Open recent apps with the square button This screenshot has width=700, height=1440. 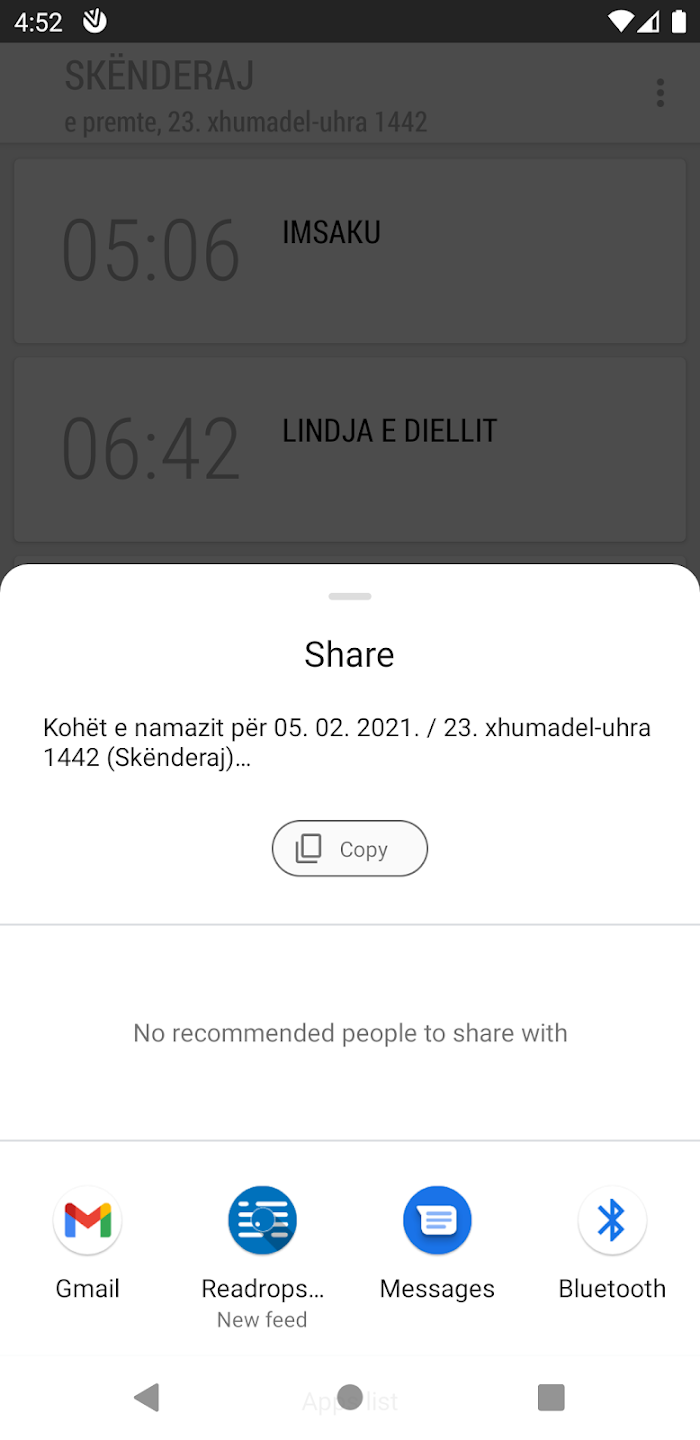[x=551, y=1397]
